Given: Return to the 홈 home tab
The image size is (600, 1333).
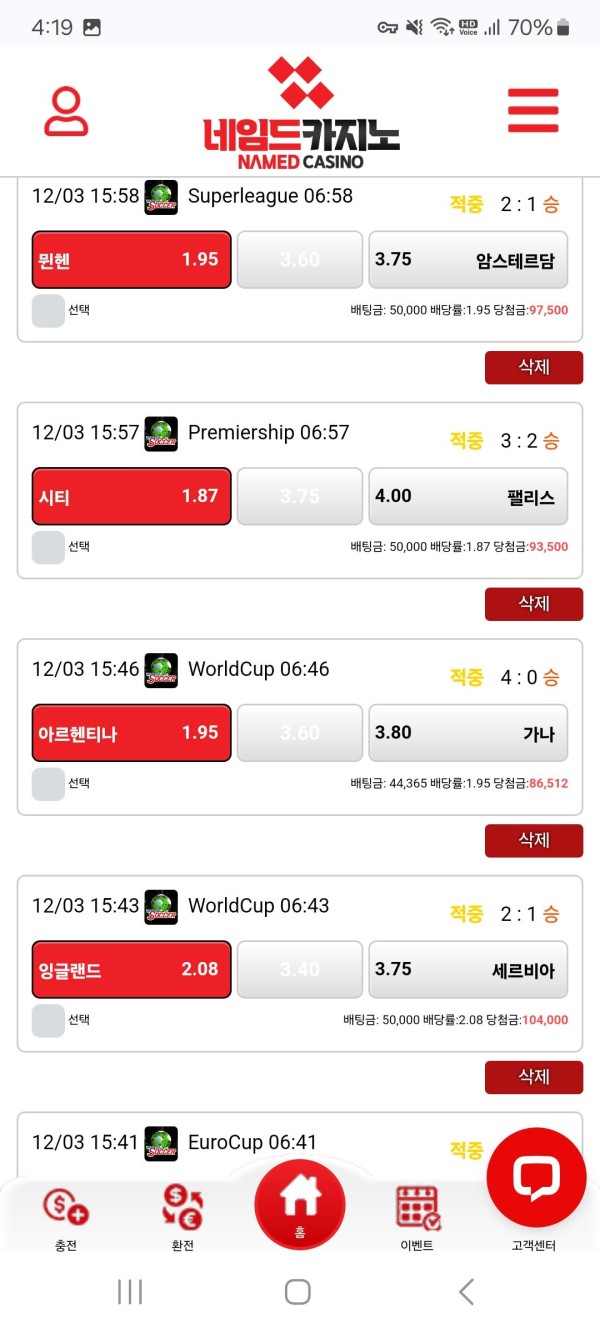Looking at the screenshot, I should [x=299, y=1205].
